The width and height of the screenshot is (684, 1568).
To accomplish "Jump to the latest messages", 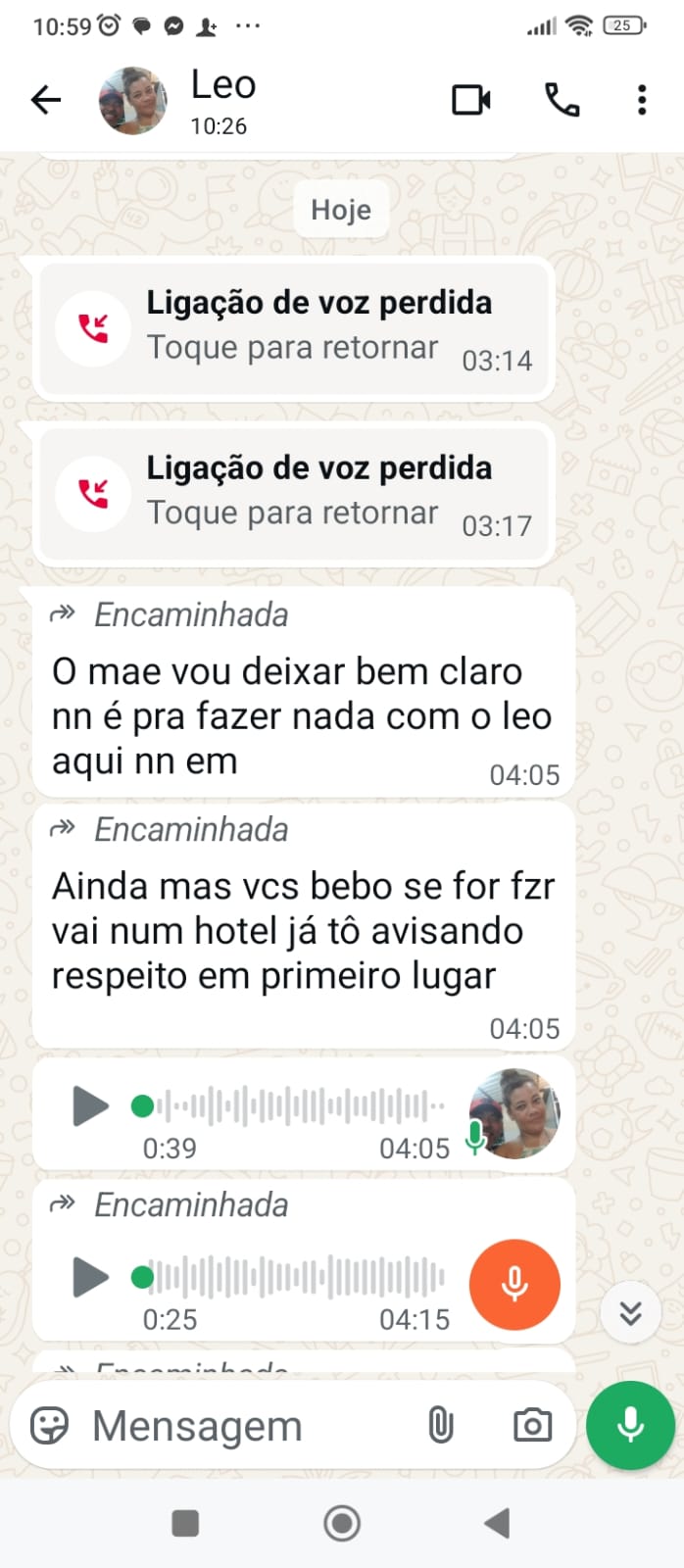I will (630, 1312).
